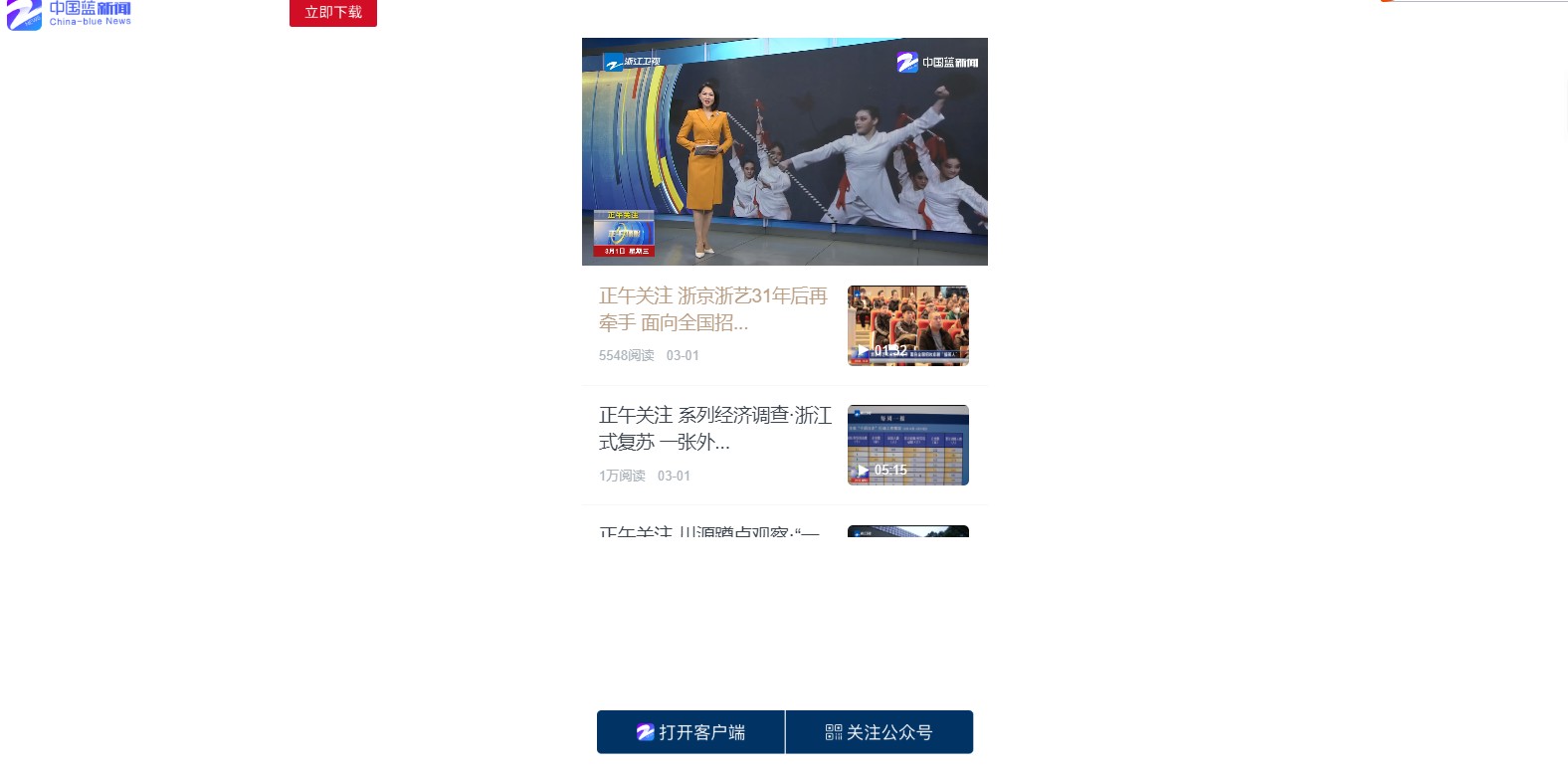The width and height of the screenshot is (1568, 771).
Task: Open article 浙京浙艺31年后再牵手
Action: click(713, 309)
